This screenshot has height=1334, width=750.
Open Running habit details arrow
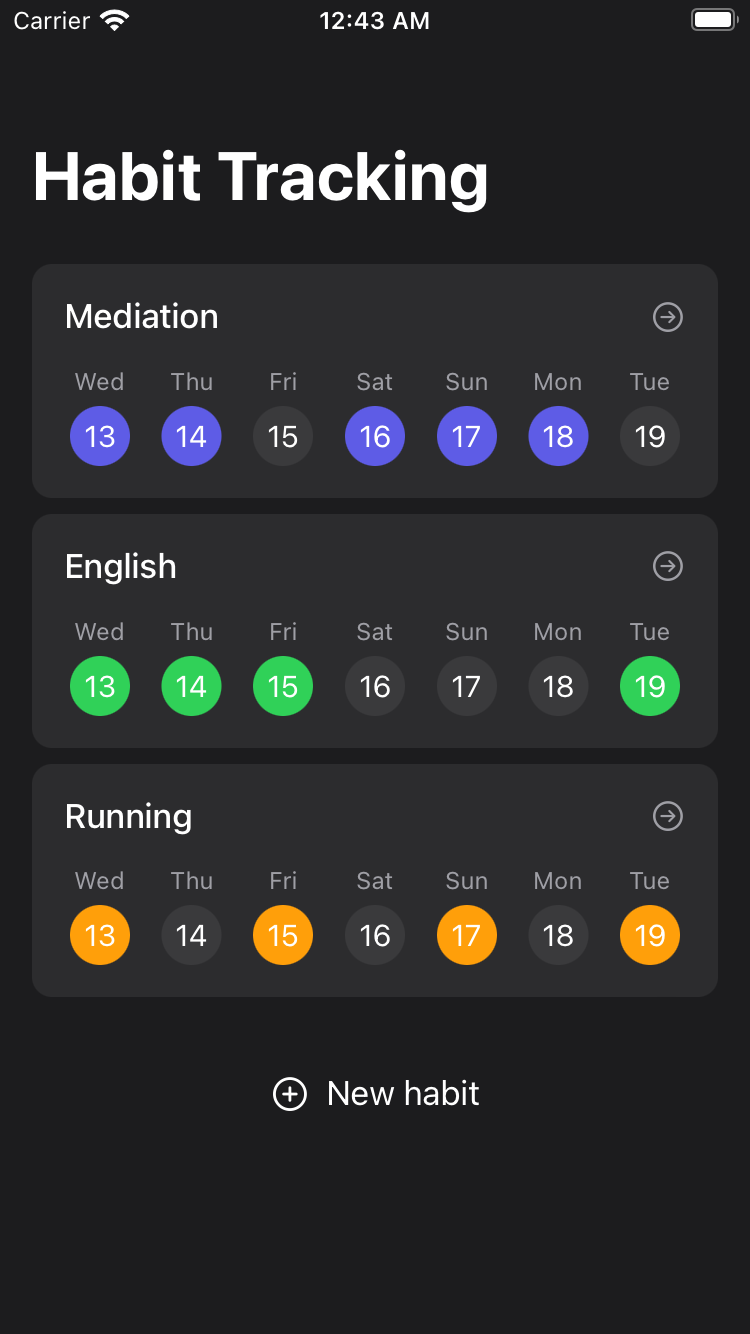coord(667,816)
